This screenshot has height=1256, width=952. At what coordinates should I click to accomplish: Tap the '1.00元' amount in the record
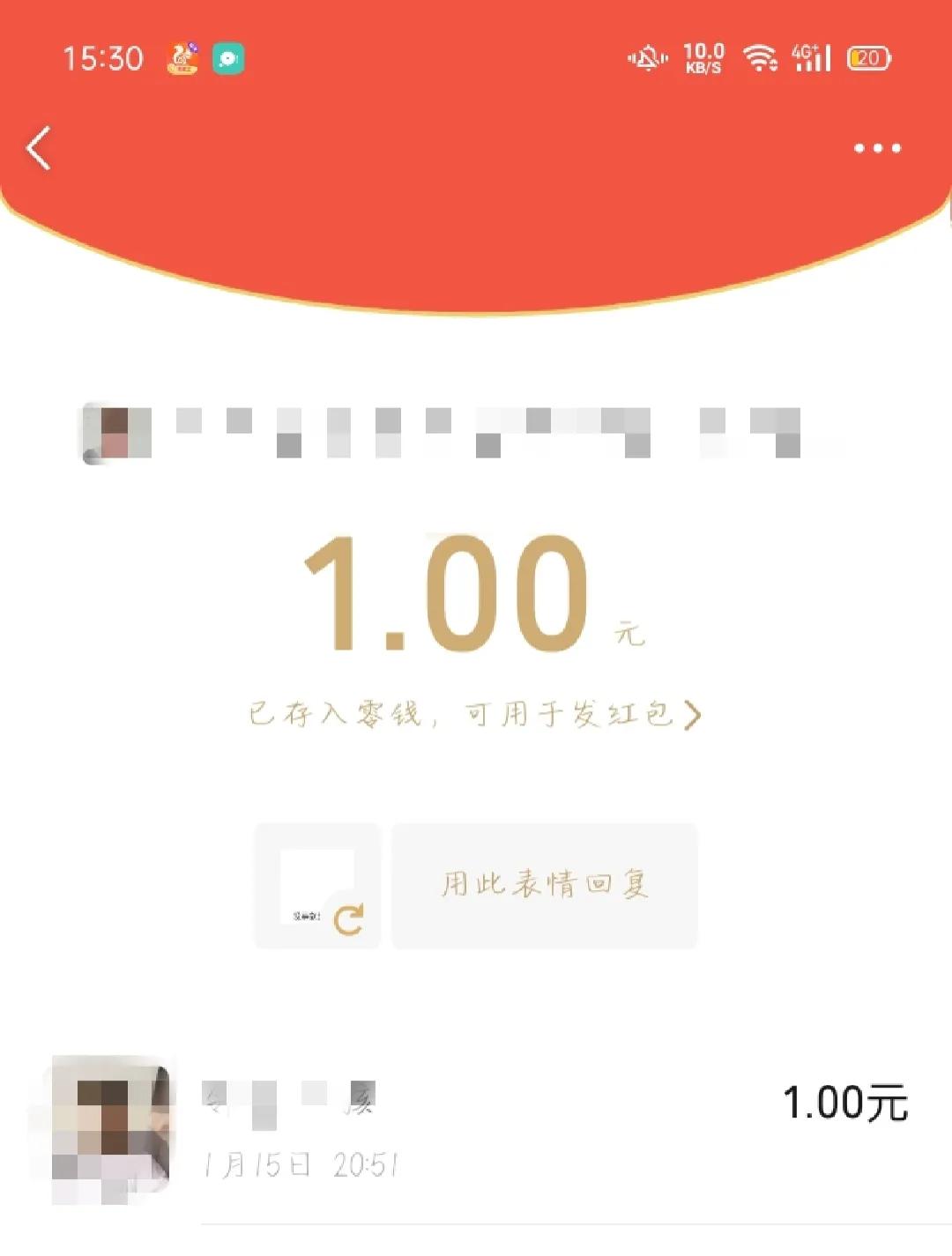click(x=848, y=1103)
